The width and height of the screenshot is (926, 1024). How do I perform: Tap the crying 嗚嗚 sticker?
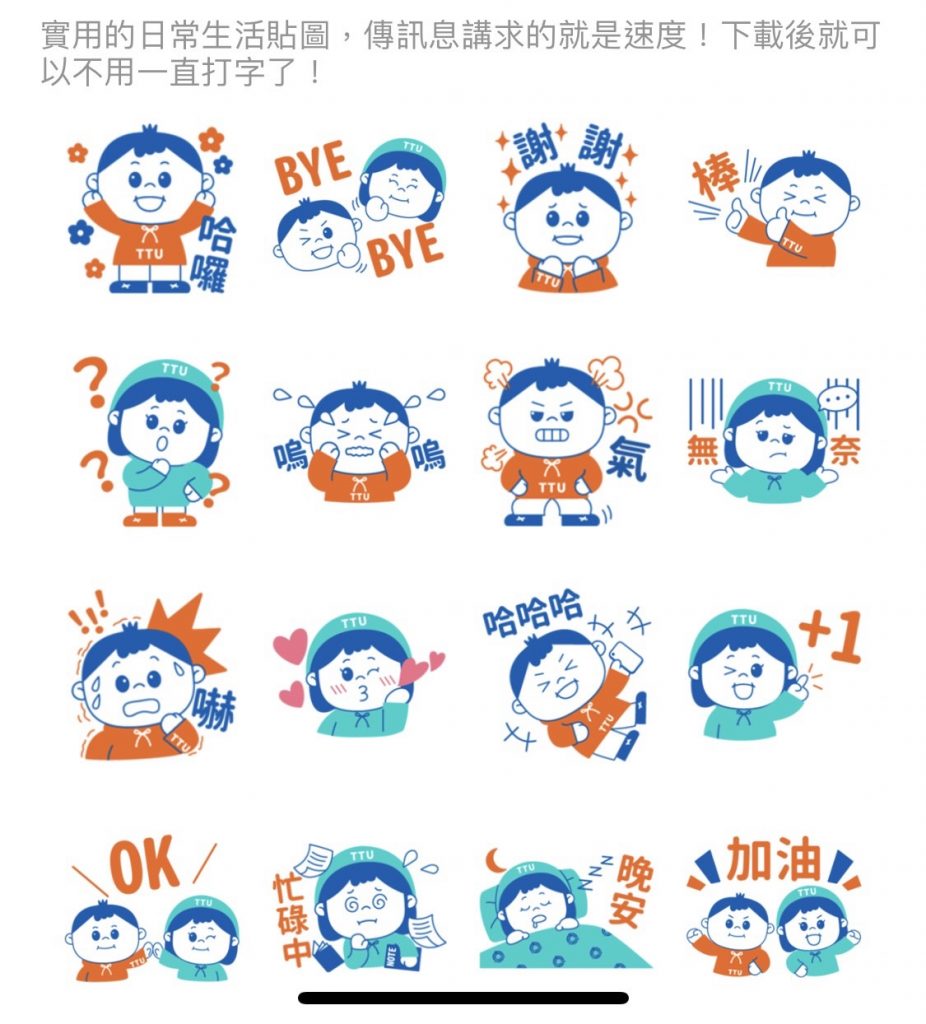pyautogui.click(x=359, y=441)
